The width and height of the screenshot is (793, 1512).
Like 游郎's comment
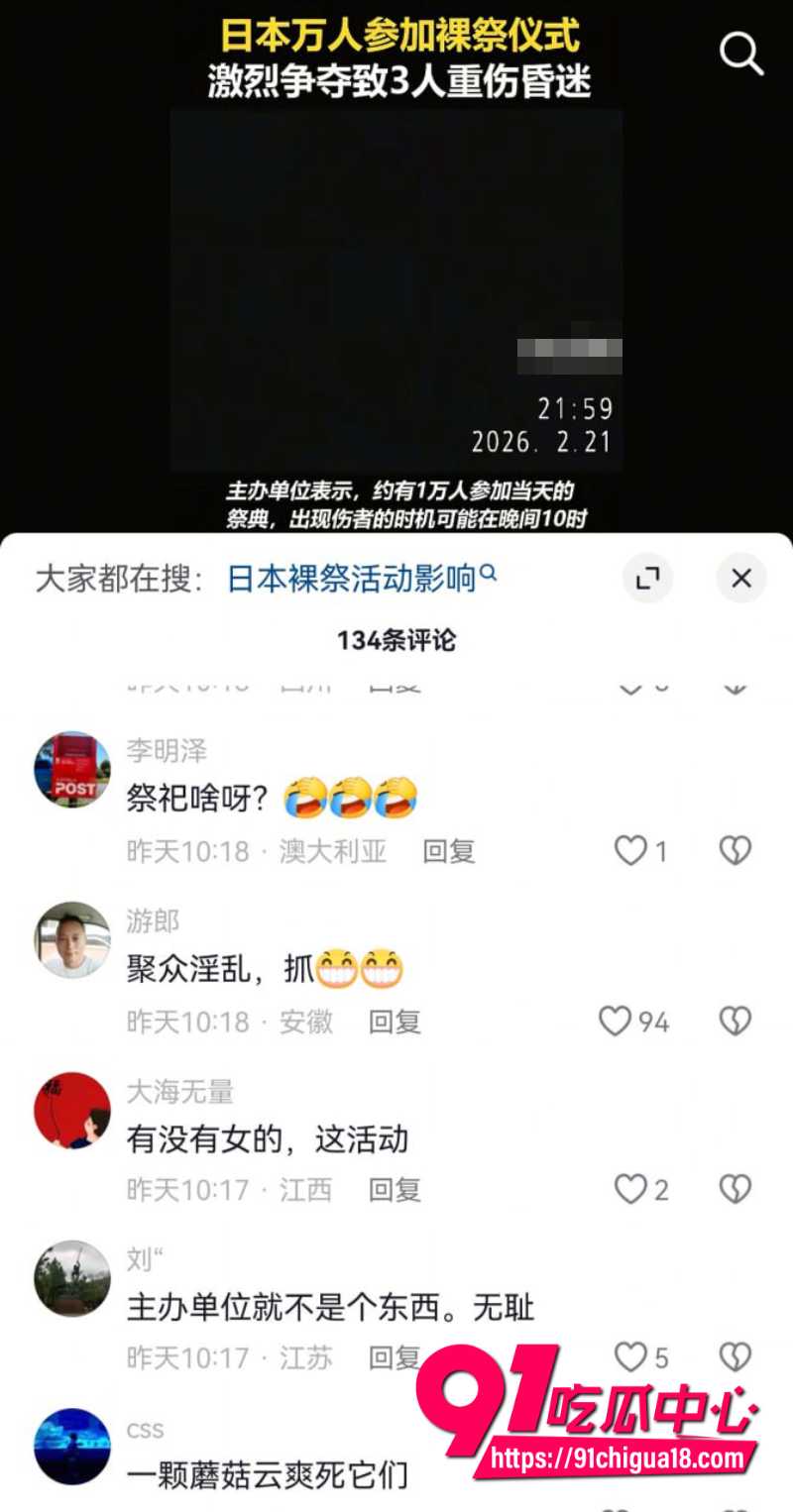pyautogui.click(x=634, y=1022)
